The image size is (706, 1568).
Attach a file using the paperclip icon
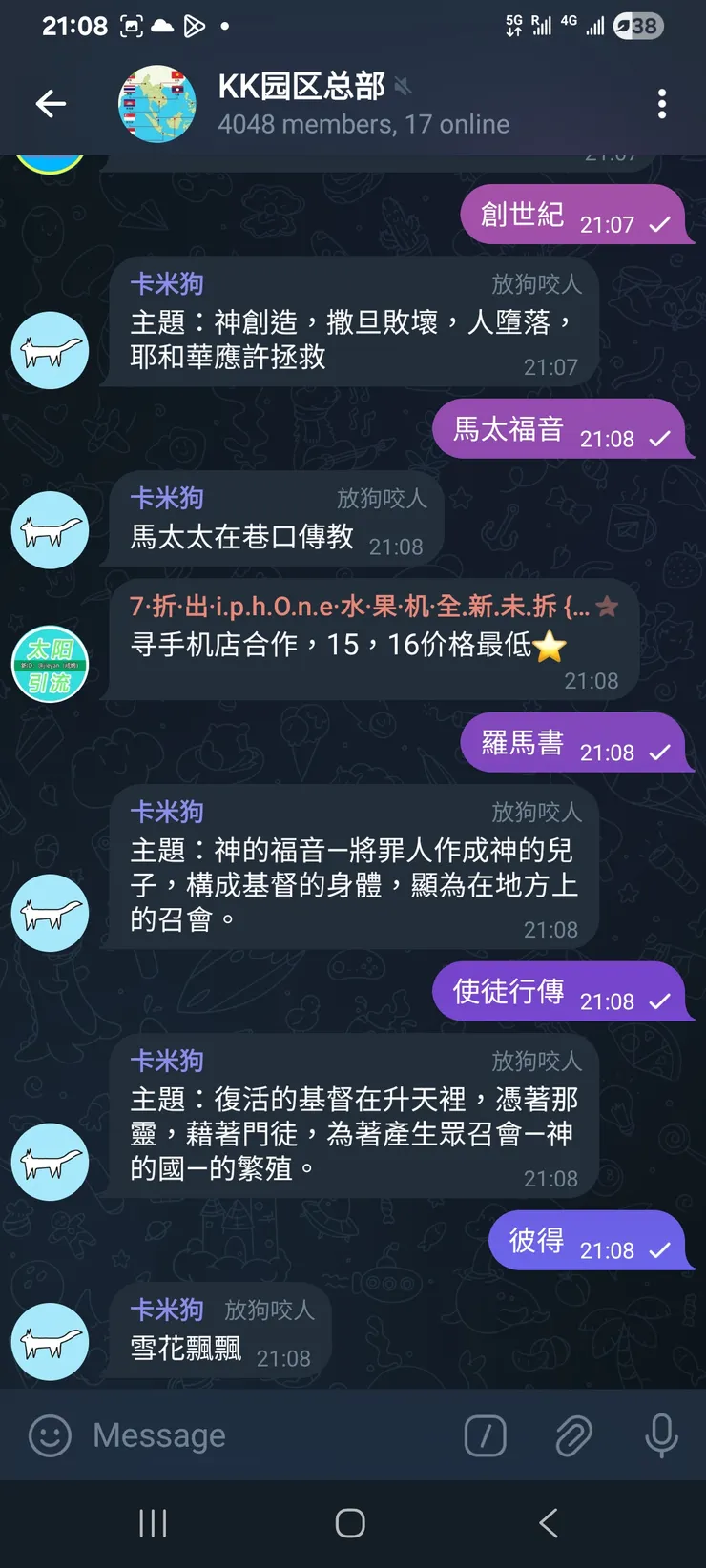pos(572,1435)
